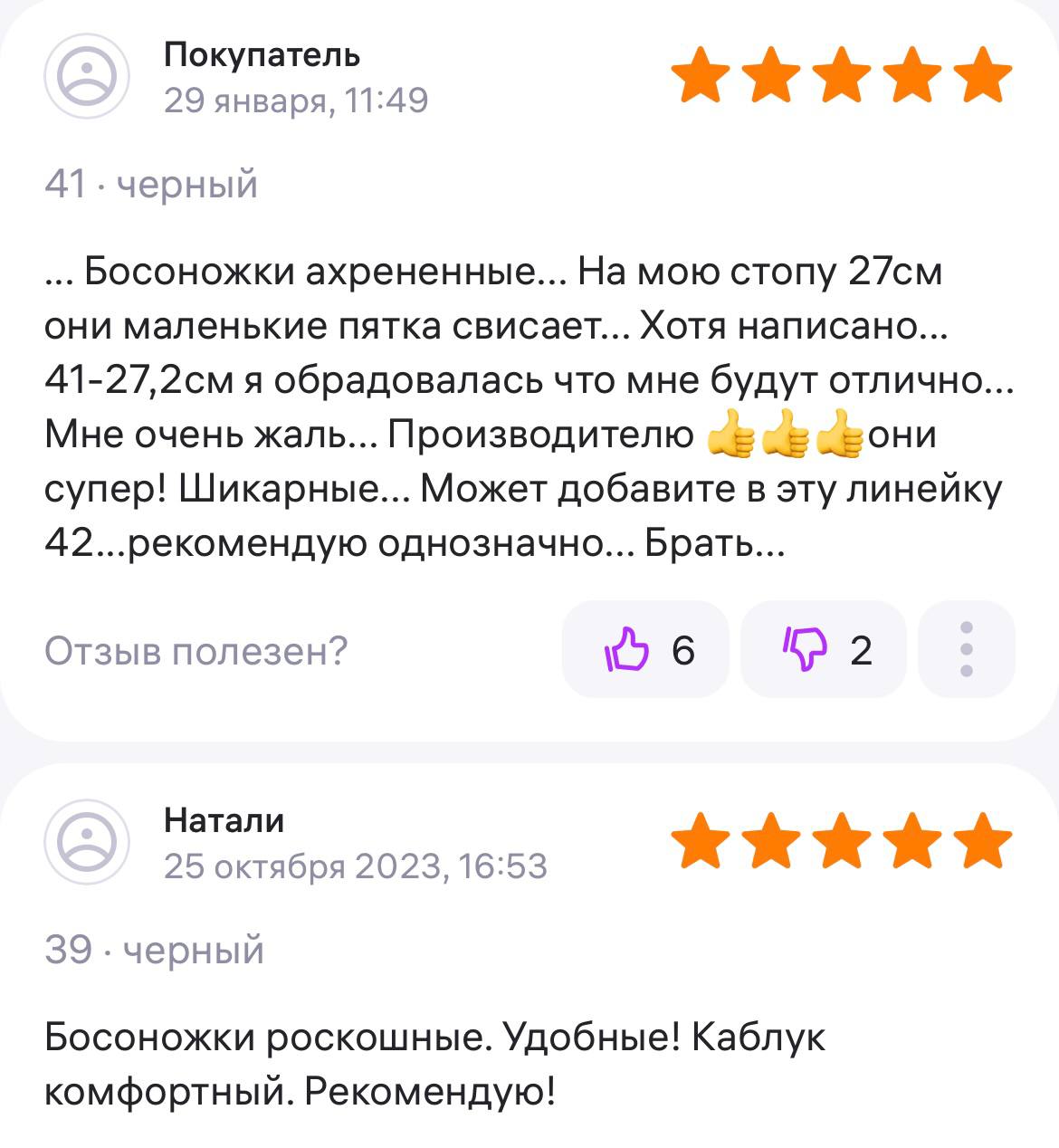1059x1148 pixels.
Task: Open the overflow menu on Покупатель's review
Action: [966, 649]
